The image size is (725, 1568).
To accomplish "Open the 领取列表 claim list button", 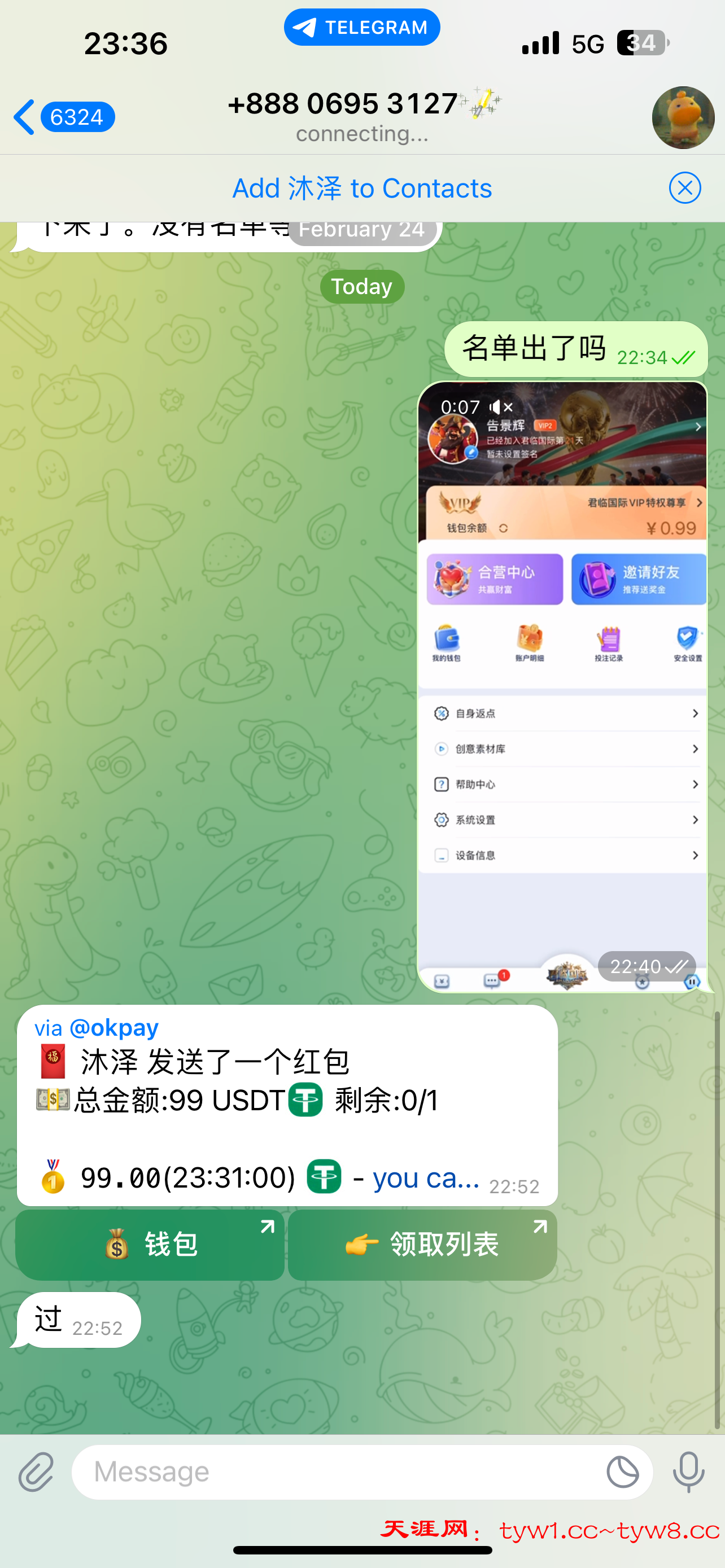I will tap(422, 1244).
